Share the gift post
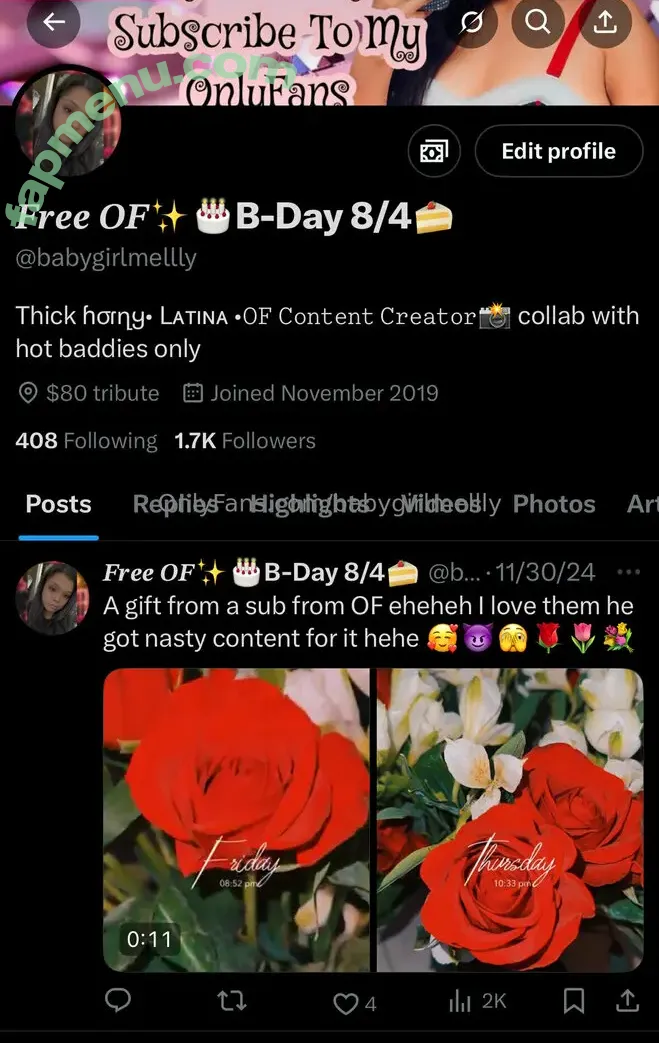Viewport: 659px width, 1043px height. (x=627, y=1000)
